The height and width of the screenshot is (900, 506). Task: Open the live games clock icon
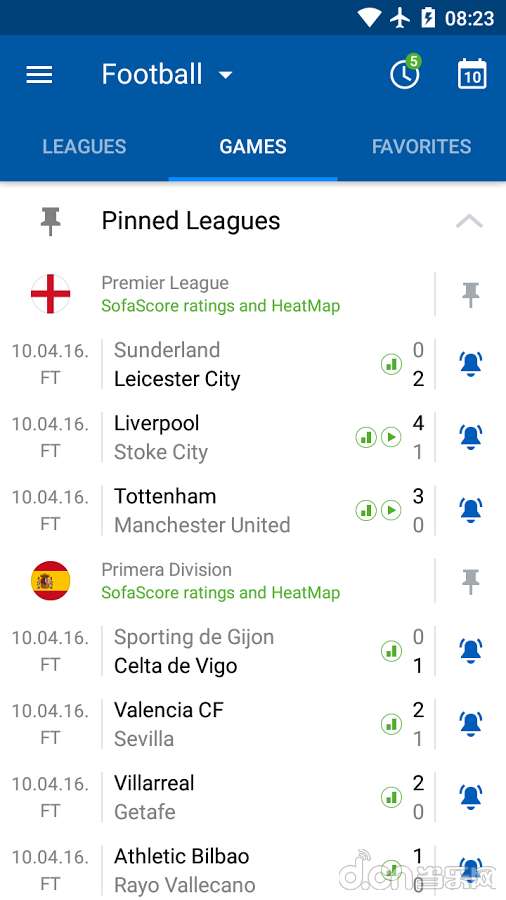(x=405, y=72)
